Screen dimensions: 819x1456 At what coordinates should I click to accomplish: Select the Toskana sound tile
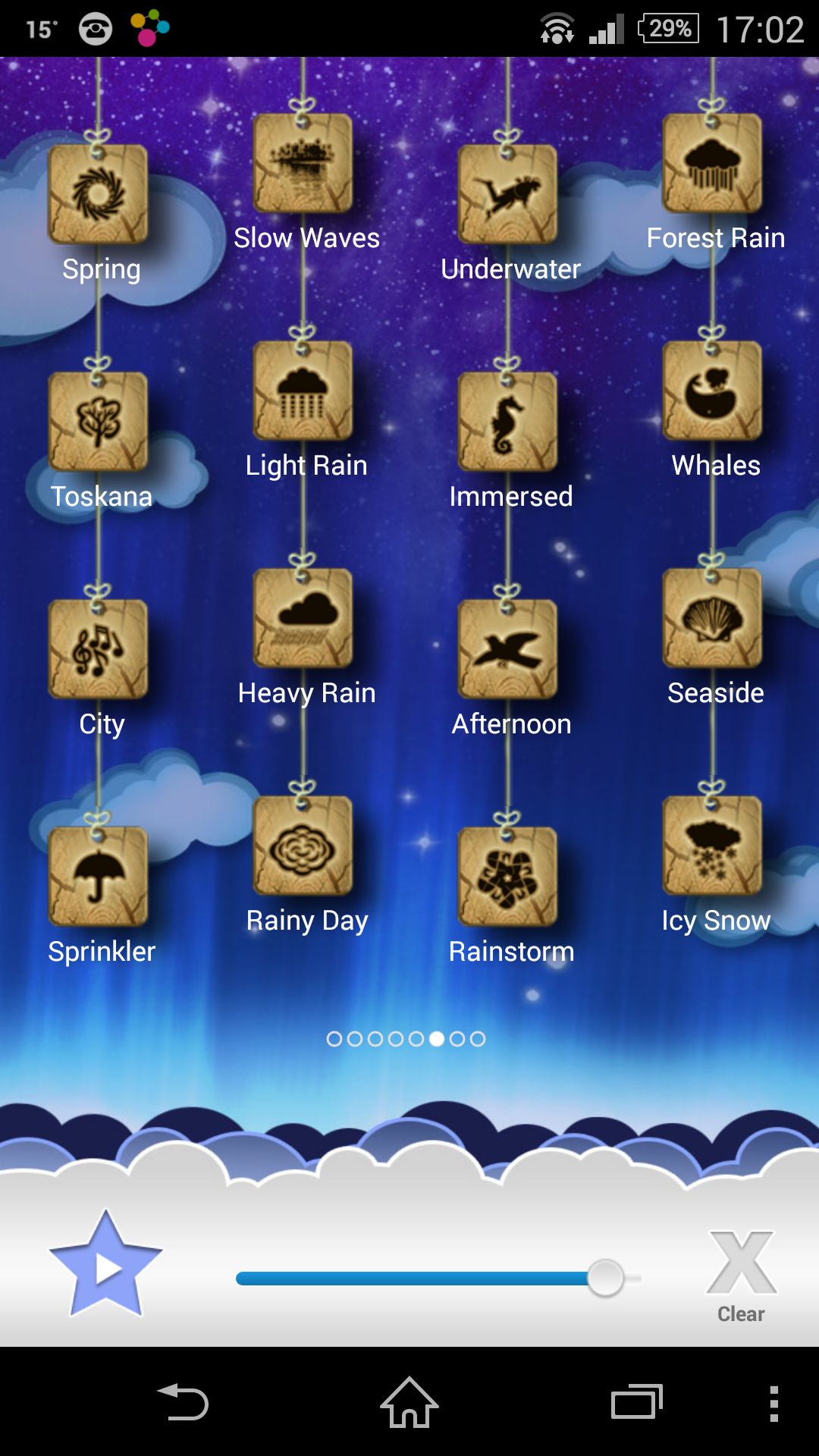pyautogui.click(x=98, y=422)
